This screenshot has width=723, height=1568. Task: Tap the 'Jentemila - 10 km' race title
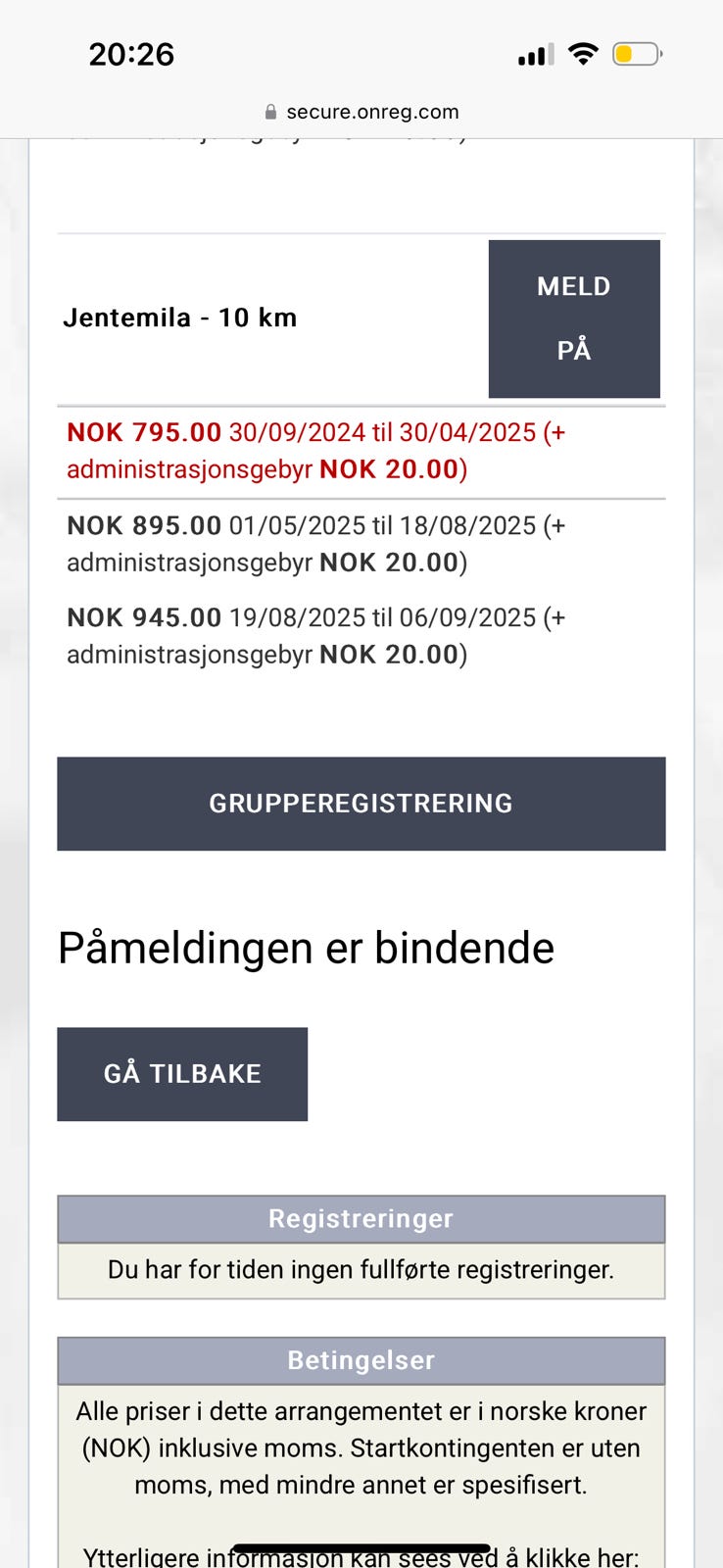(180, 318)
